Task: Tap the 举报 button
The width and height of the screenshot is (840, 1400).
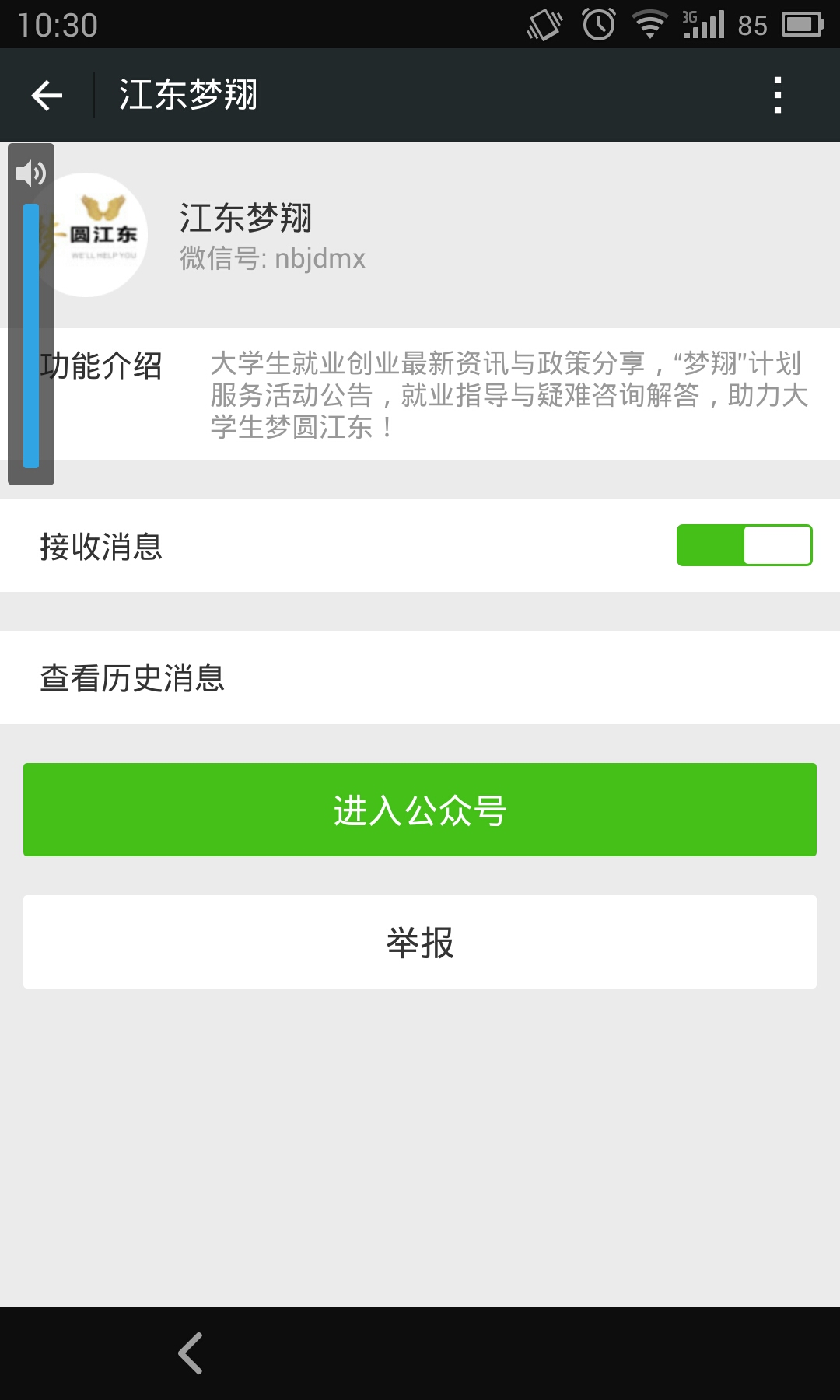Action: 420,942
